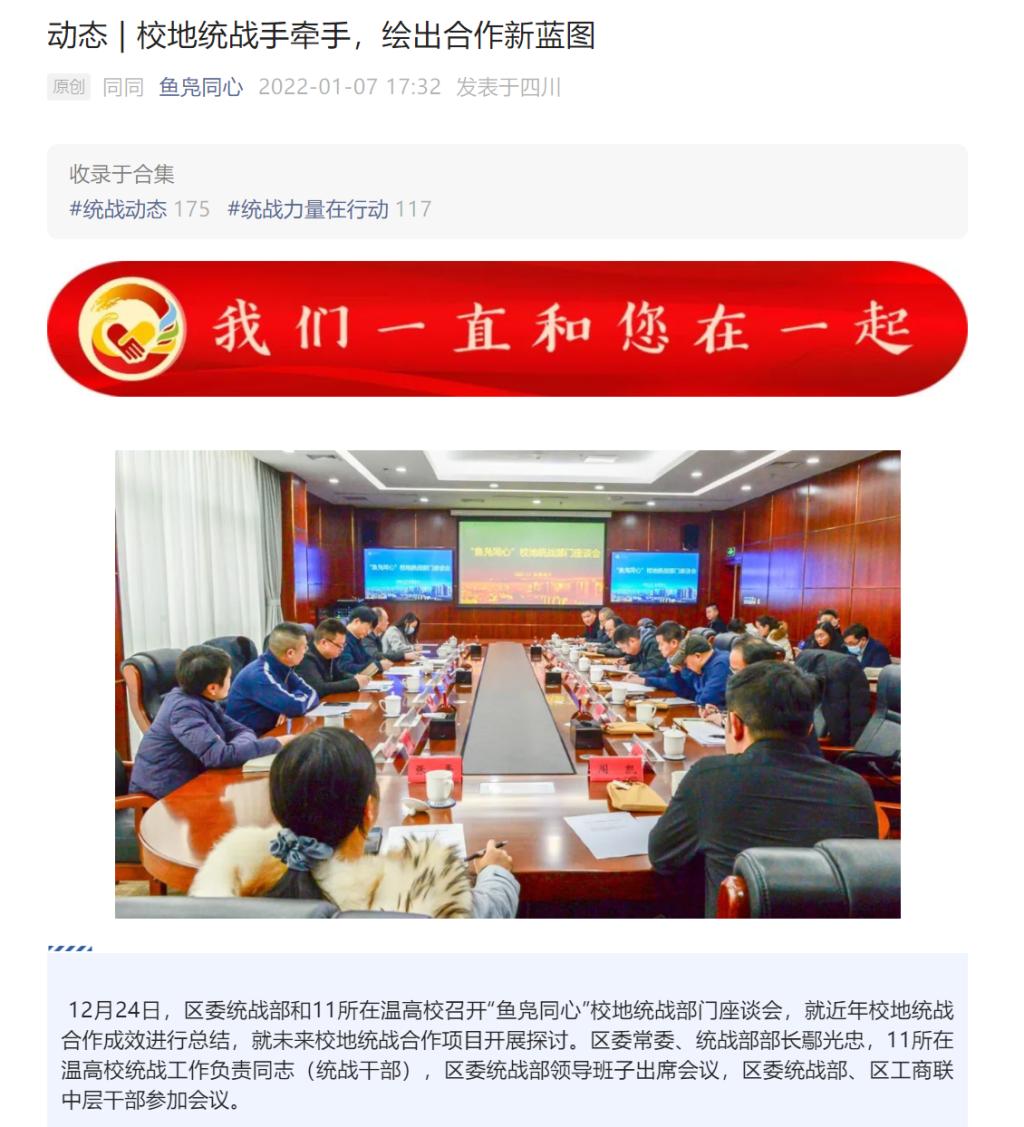This screenshot has width=1024, height=1127.
Task: View the meeting room photo full screen
Action: coord(507,683)
